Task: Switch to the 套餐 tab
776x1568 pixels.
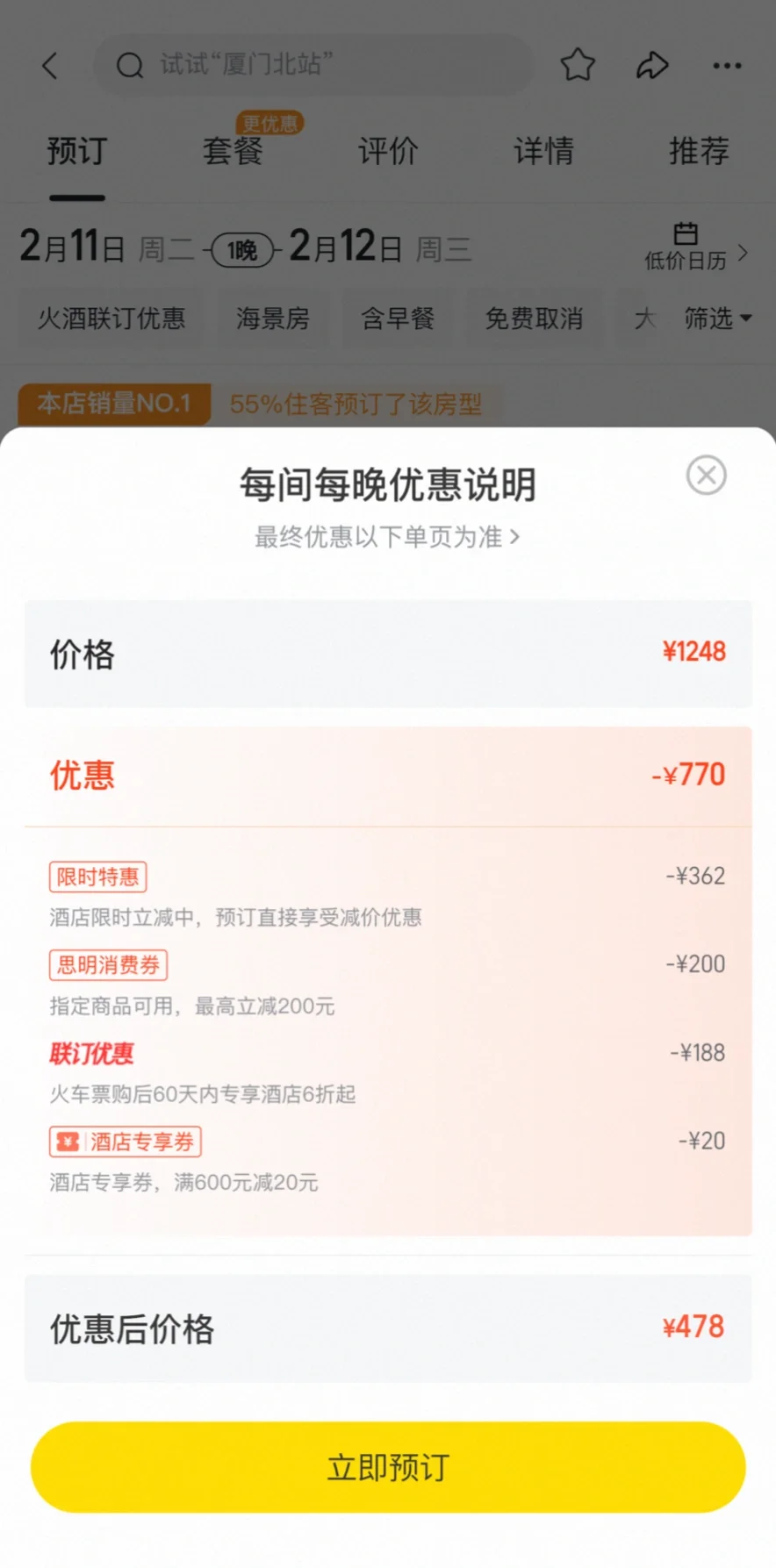Action: pos(233,151)
